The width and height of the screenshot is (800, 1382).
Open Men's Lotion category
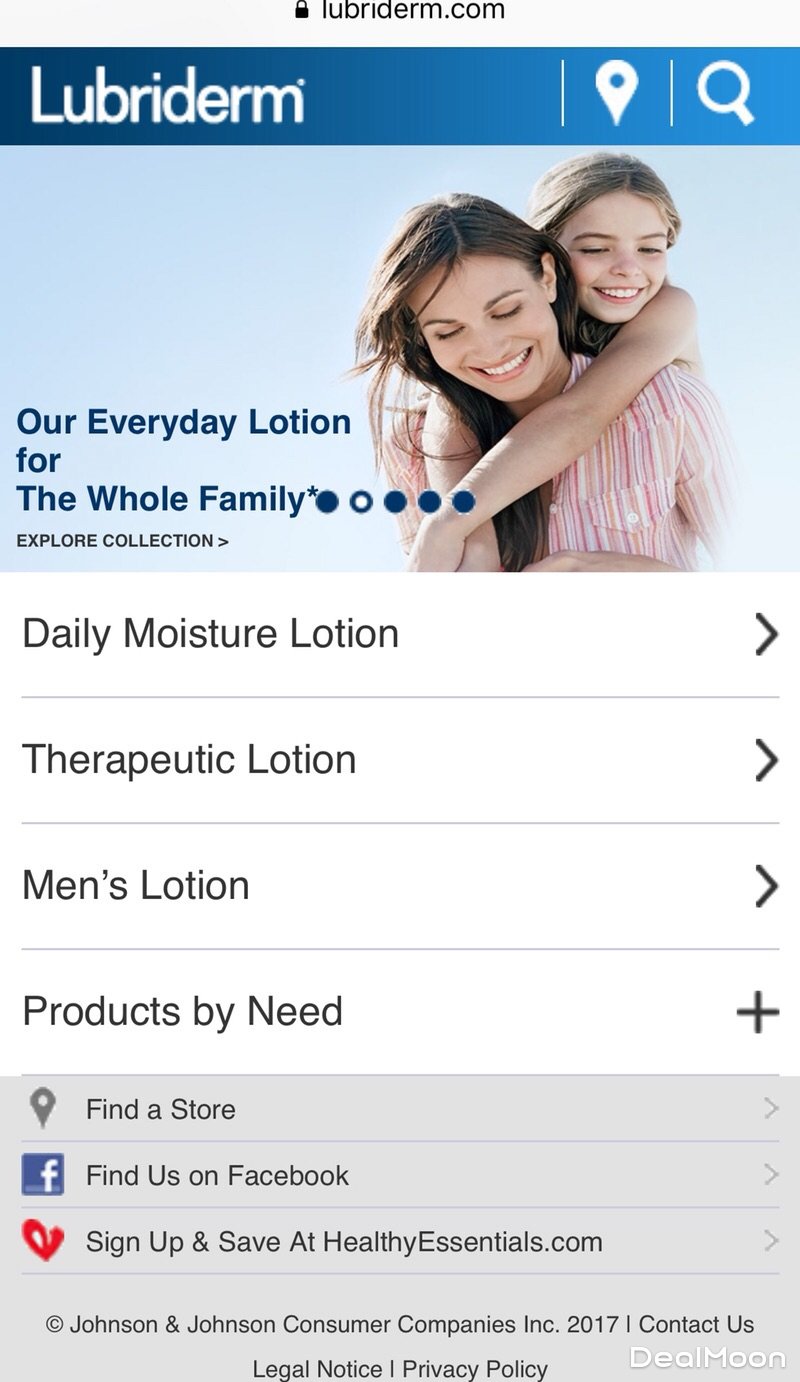click(x=400, y=886)
